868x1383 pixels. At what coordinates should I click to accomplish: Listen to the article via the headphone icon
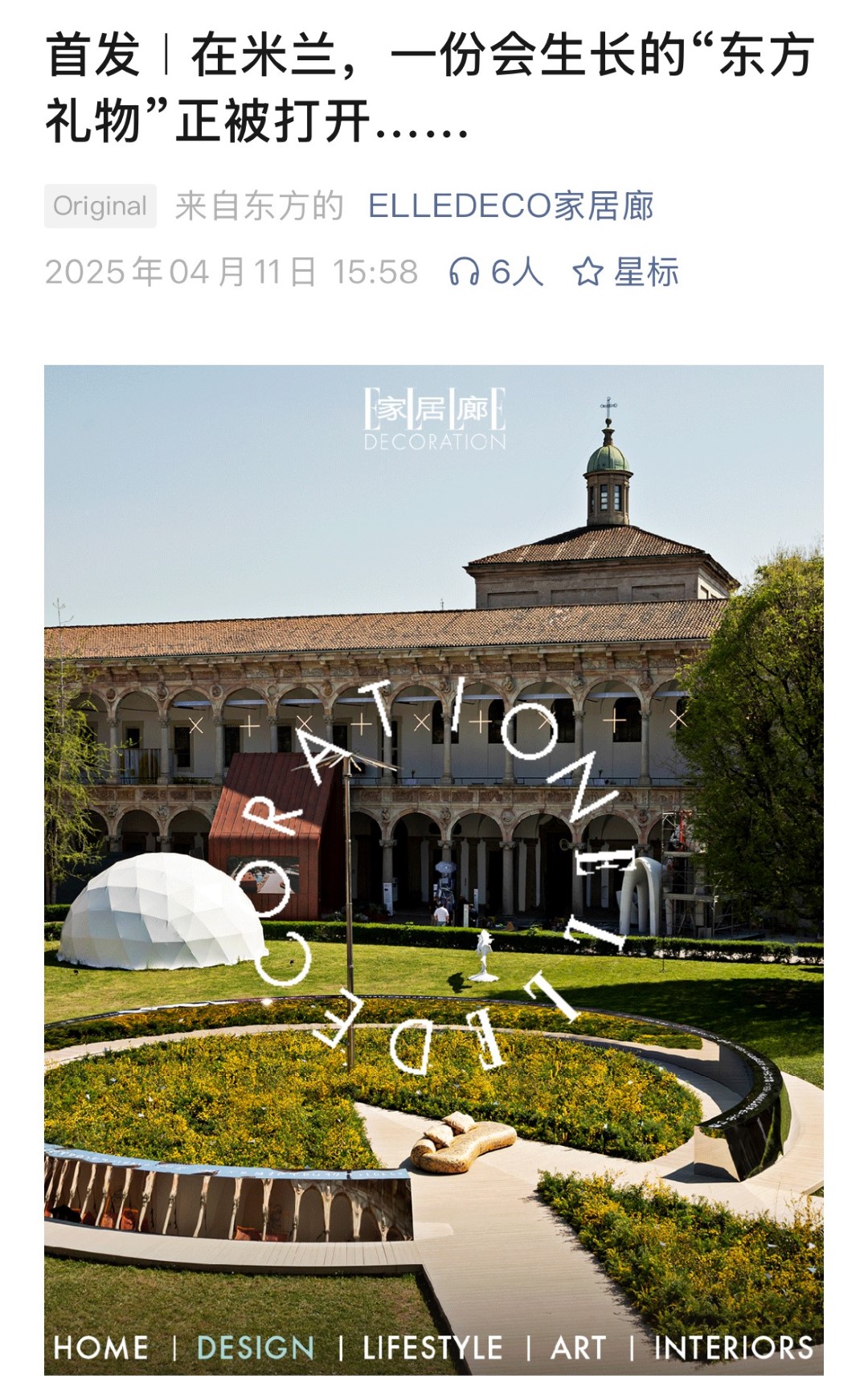tap(465, 272)
